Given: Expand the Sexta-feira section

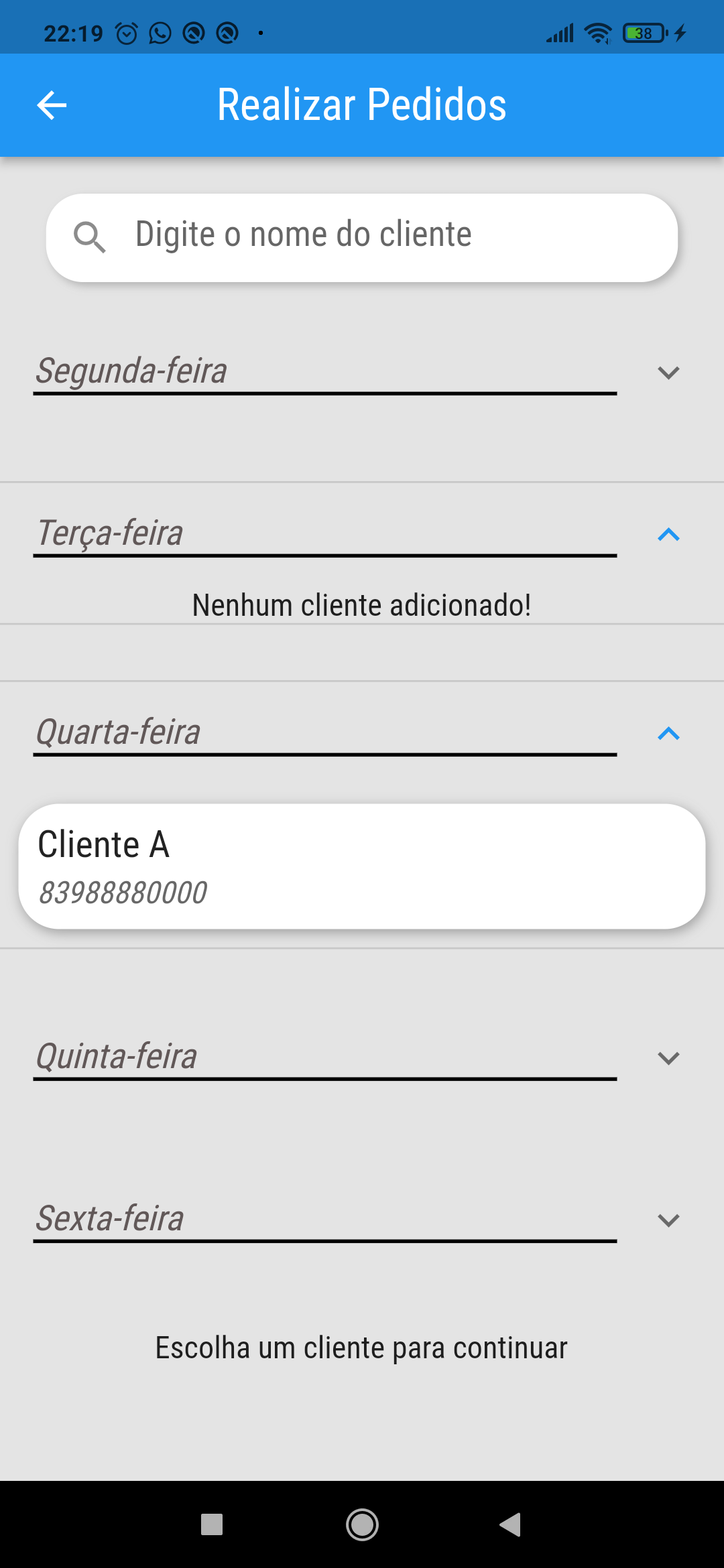Looking at the screenshot, I should tap(668, 1220).
